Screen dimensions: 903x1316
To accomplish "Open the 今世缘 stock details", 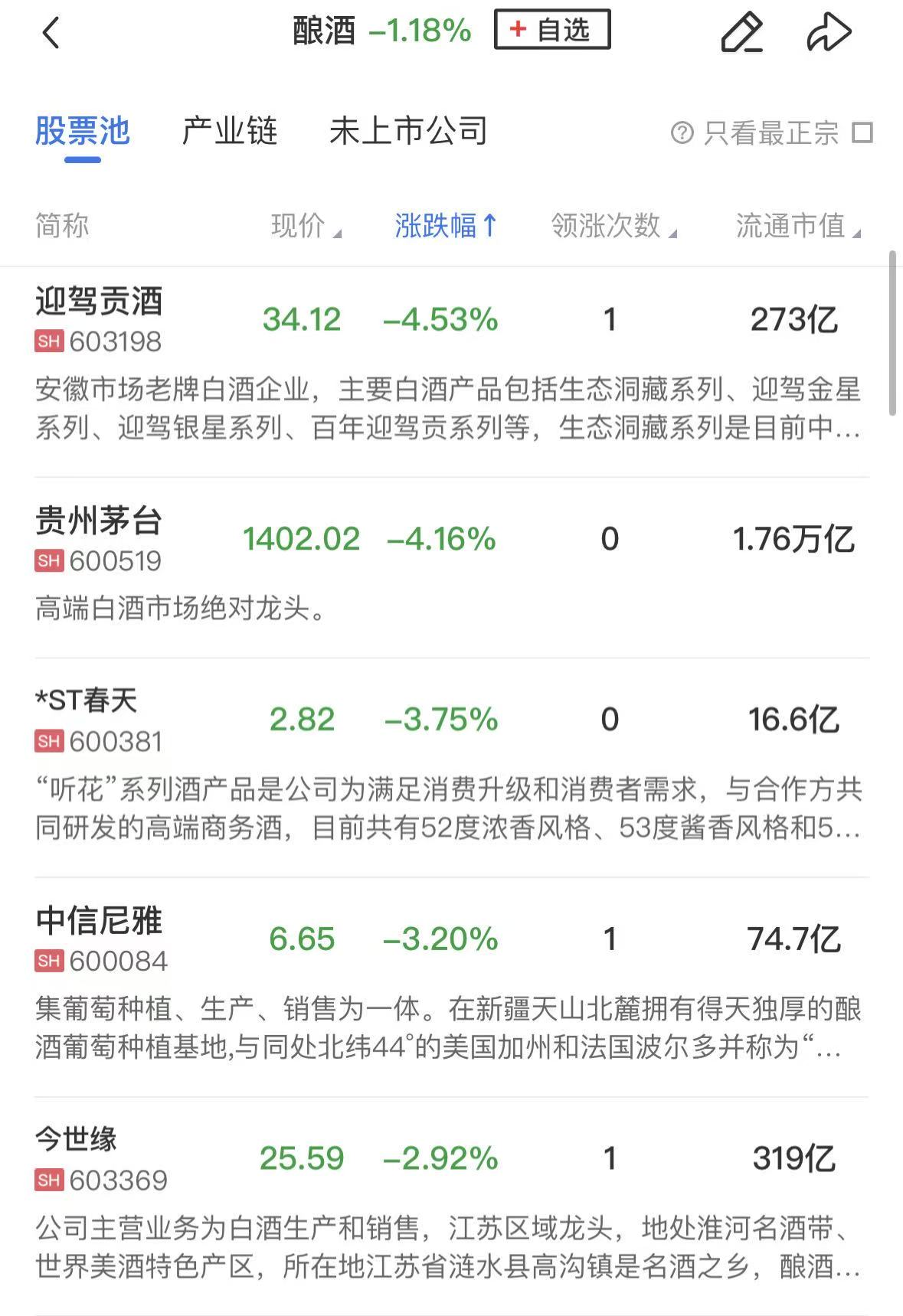I will click(77, 1140).
